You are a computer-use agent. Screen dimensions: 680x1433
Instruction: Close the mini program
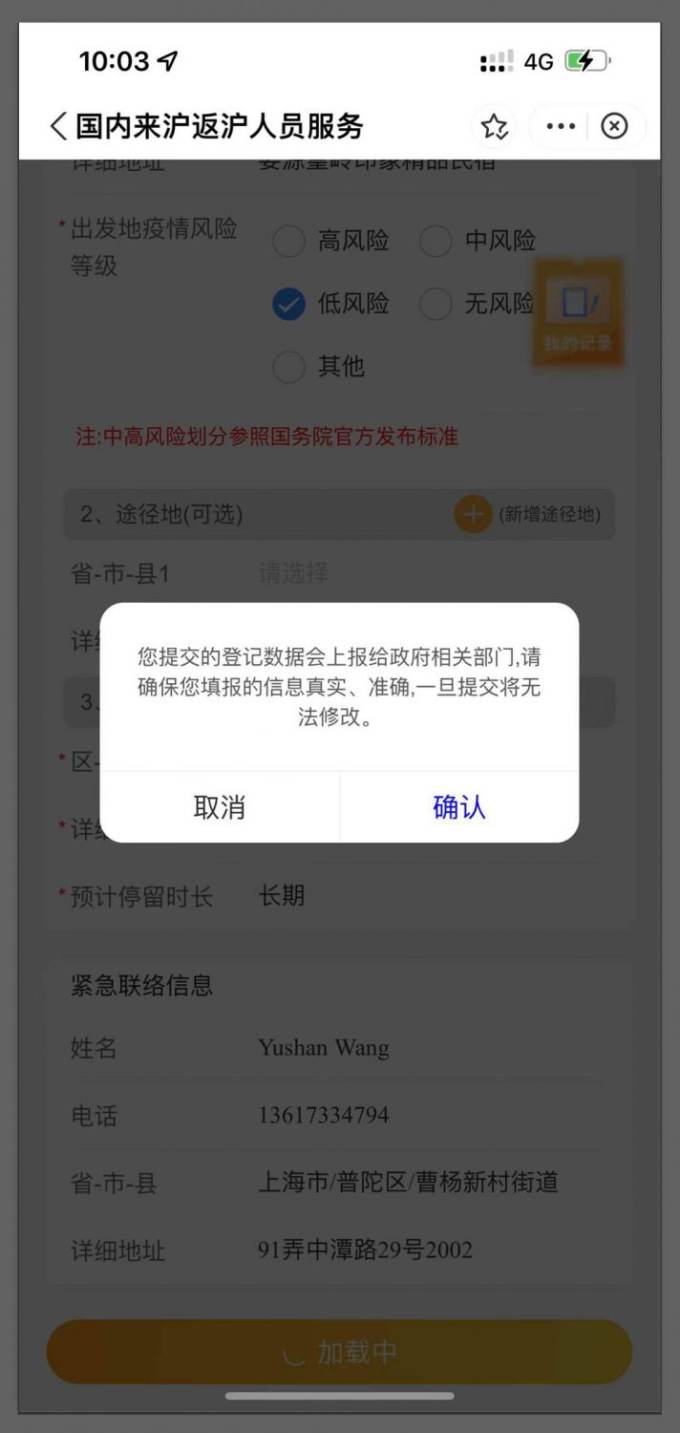coord(614,126)
